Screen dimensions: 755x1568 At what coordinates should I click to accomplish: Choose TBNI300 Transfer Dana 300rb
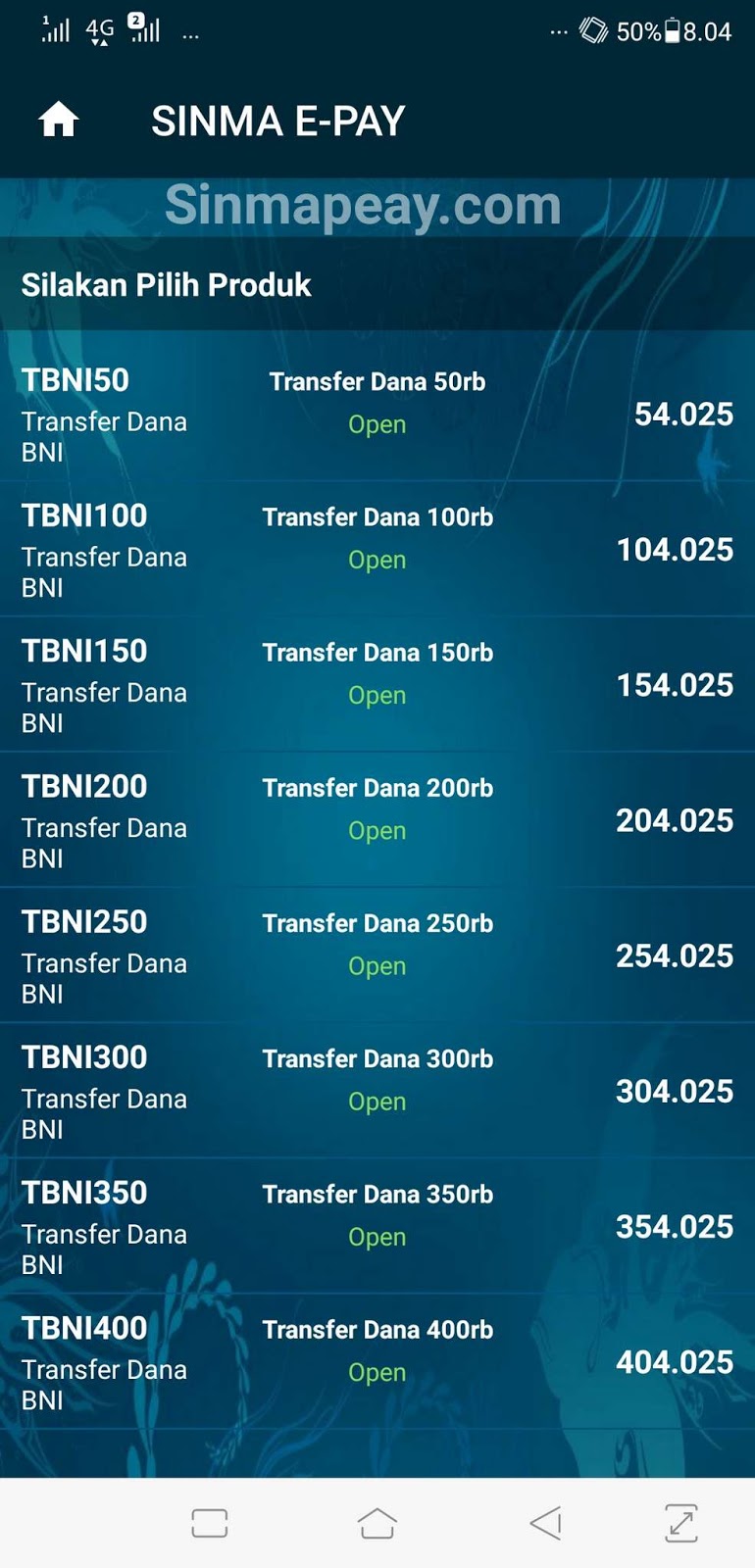point(377,1090)
